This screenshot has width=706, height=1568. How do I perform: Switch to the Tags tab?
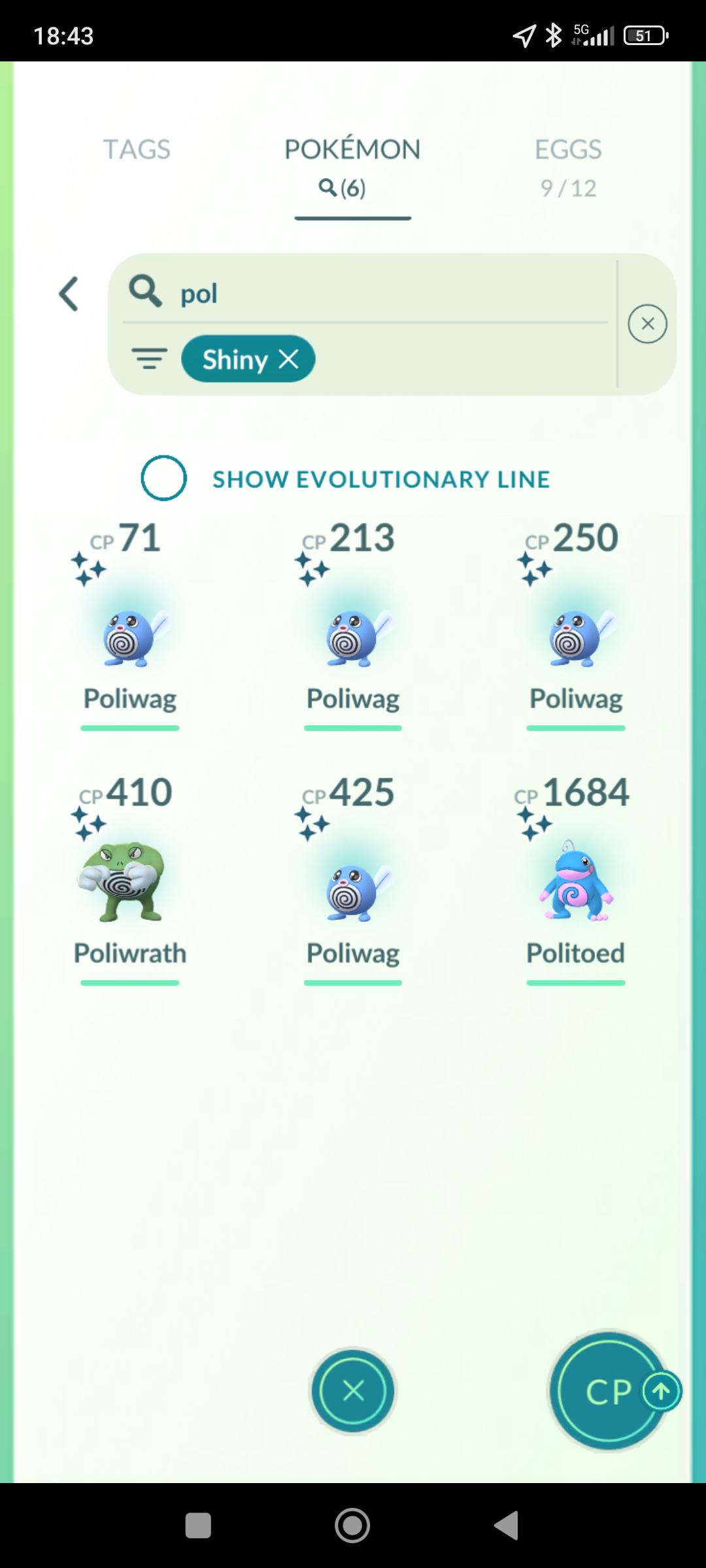pos(137,150)
